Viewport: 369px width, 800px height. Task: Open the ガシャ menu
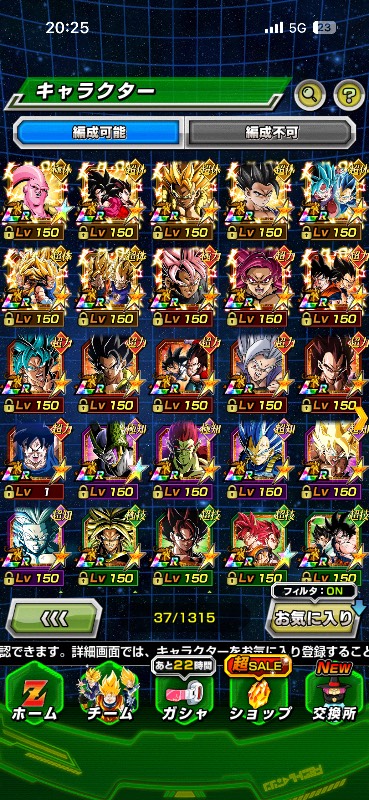click(183, 697)
